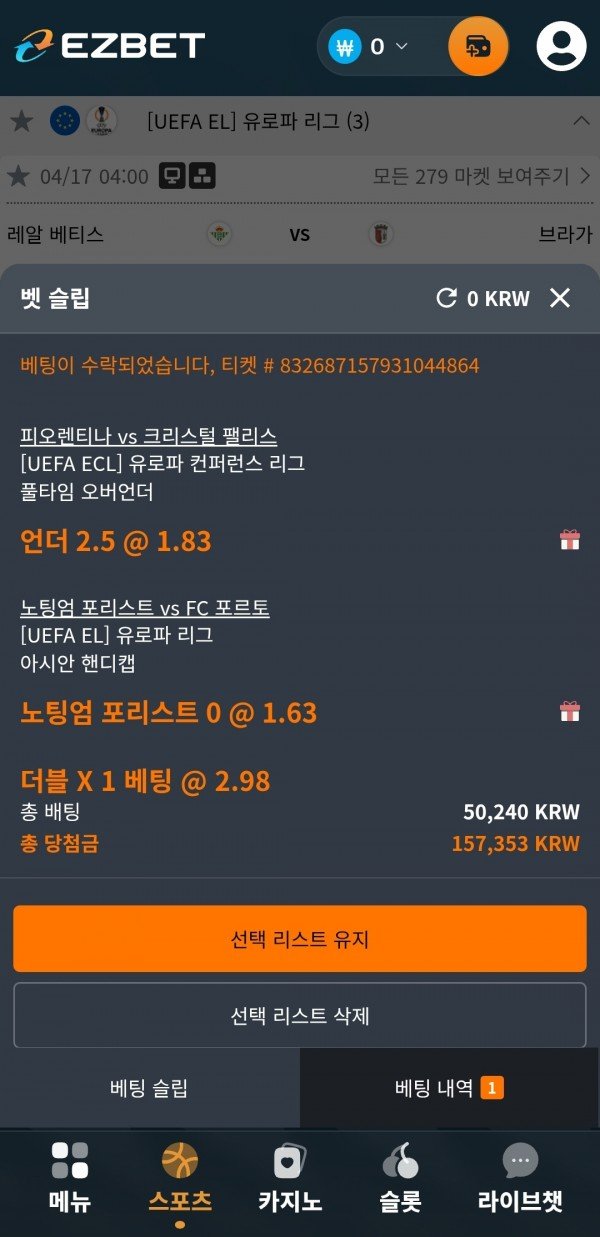Image resolution: width=600 pixels, height=1237 pixels.
Task: Open the 피오렌티나 vs 크리스털 팰리스 match link
Action: click(x=149, y=436)
